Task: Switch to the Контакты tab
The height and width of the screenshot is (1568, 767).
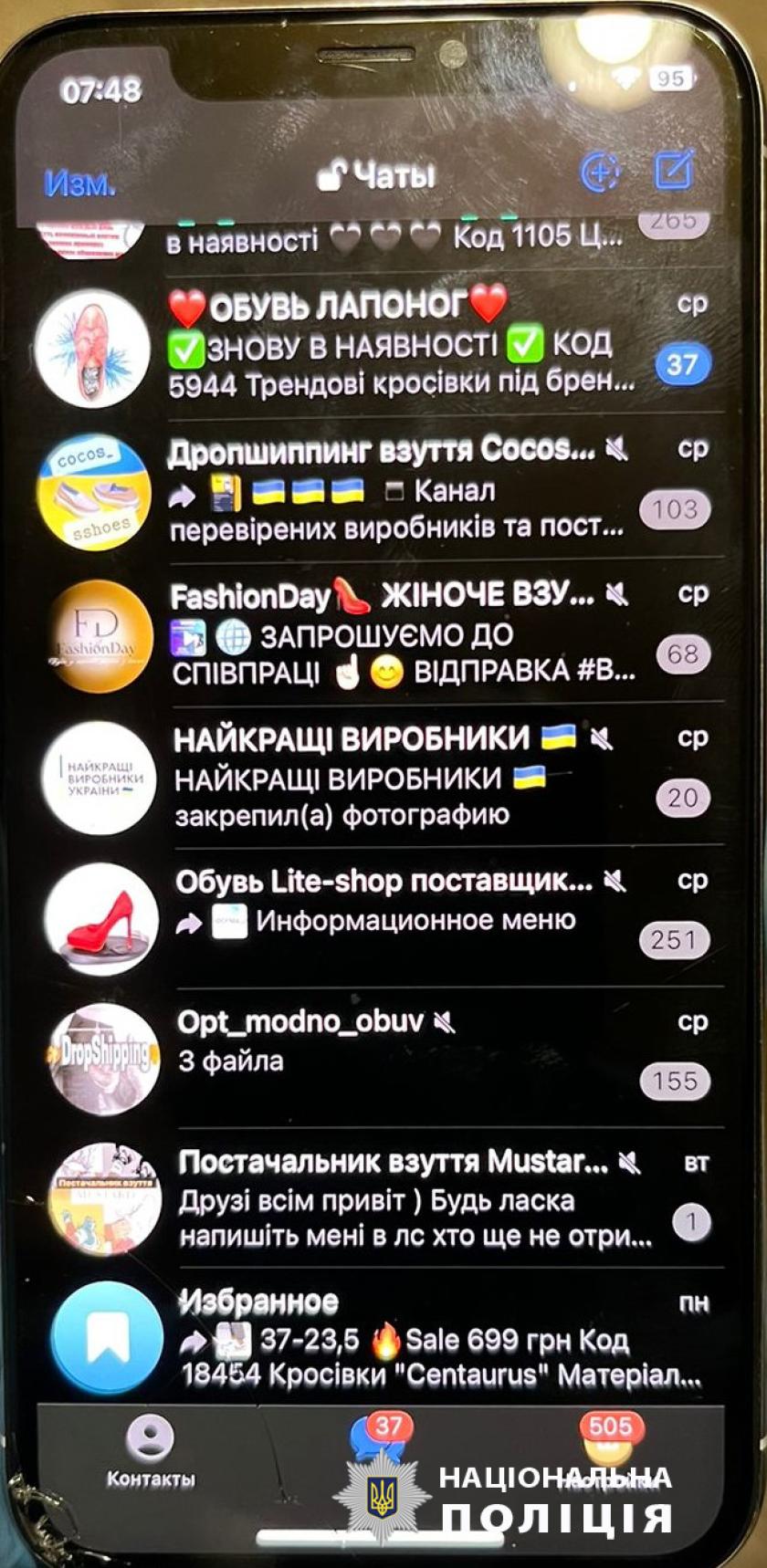Action: point(150,1452)
